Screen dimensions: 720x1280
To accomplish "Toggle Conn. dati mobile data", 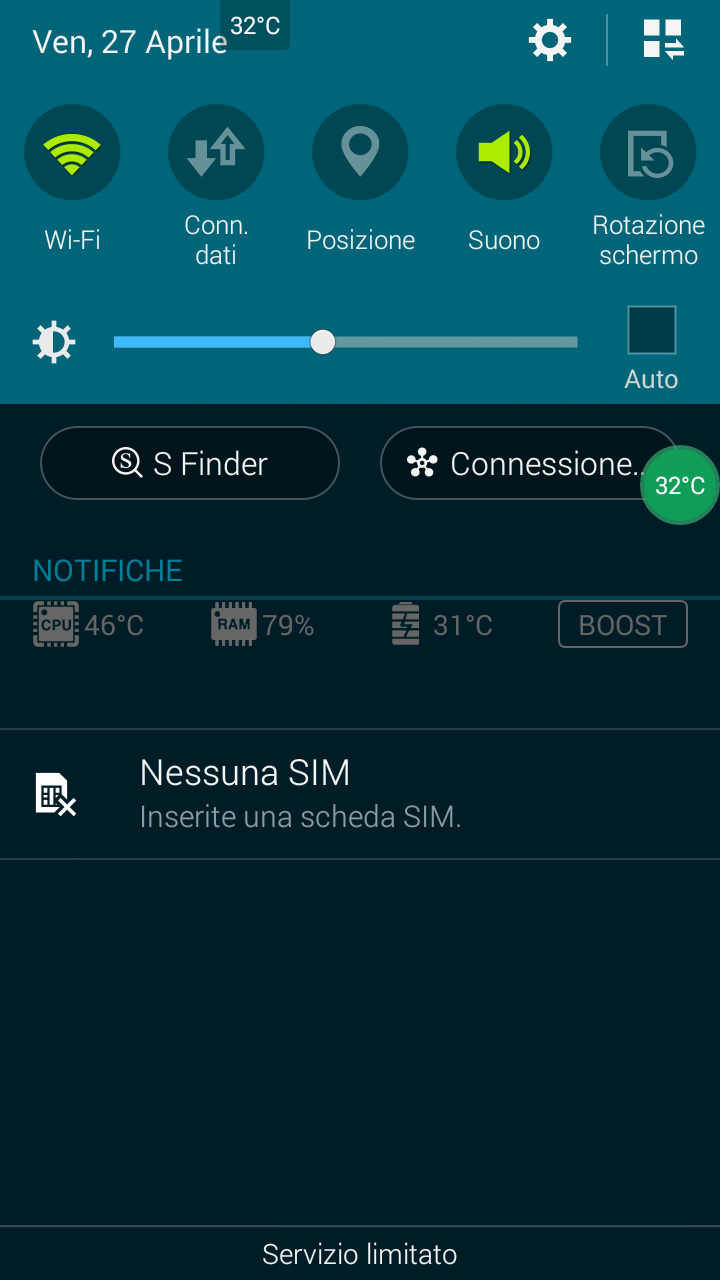I will click(x=216, y=153).
